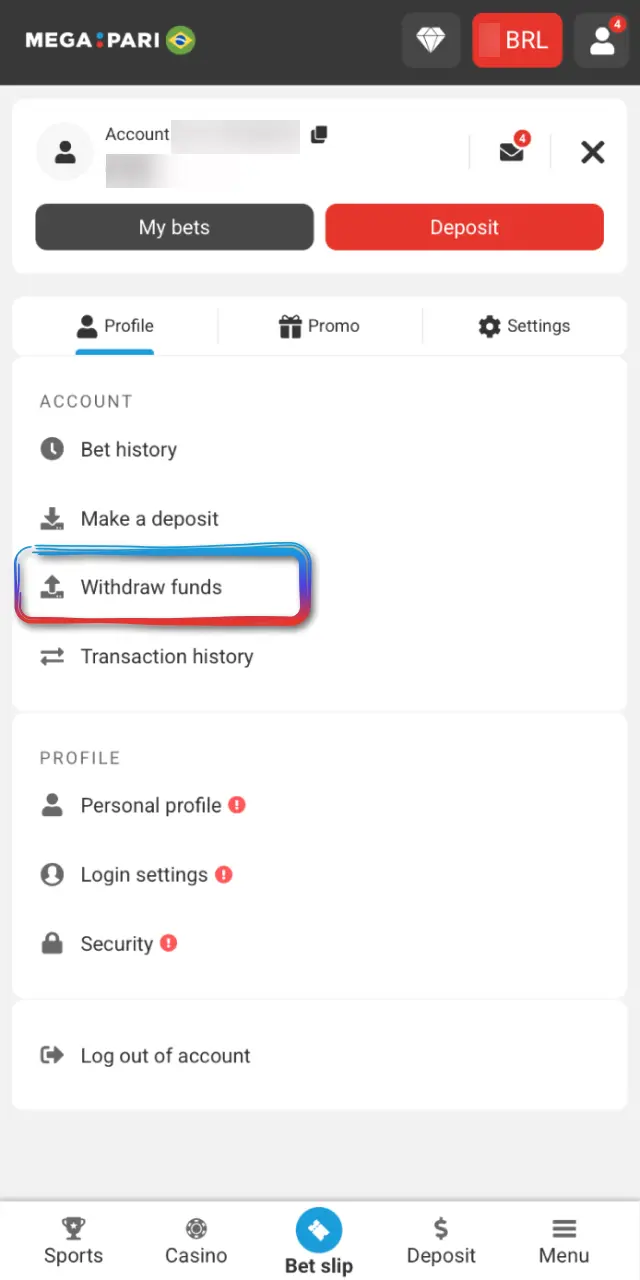The height and width of the screenshot is (1280, 640).
Task: Switch to the Promo tab
Action: (320, 326)
